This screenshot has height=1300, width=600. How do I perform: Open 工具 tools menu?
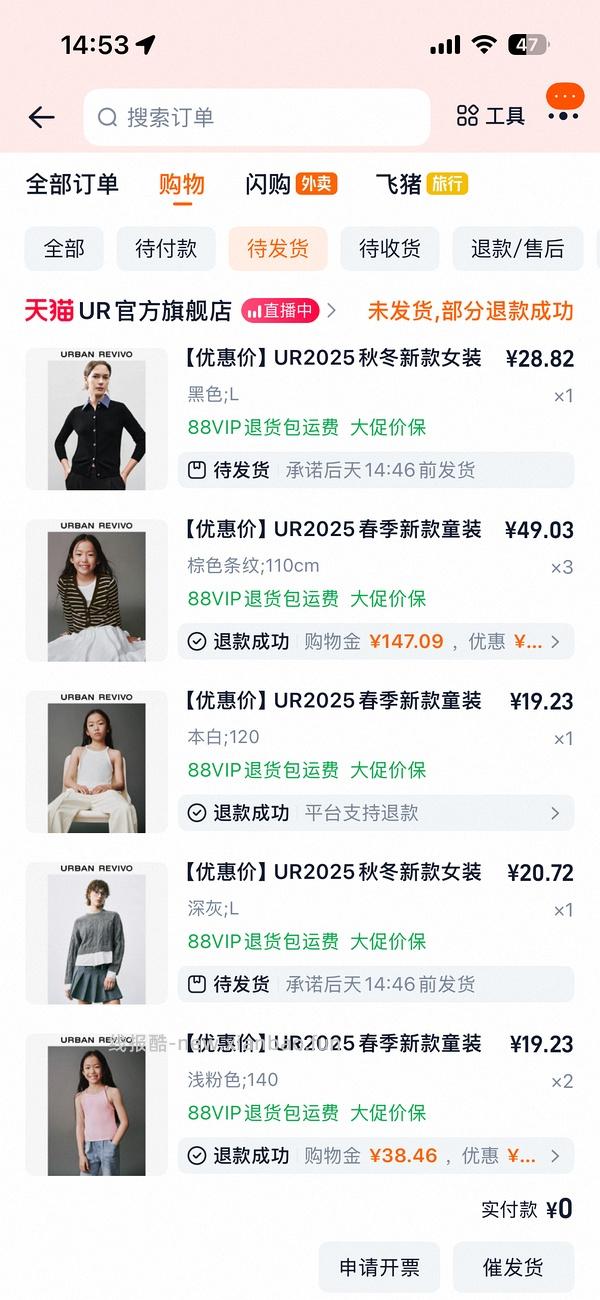[490, 116]
